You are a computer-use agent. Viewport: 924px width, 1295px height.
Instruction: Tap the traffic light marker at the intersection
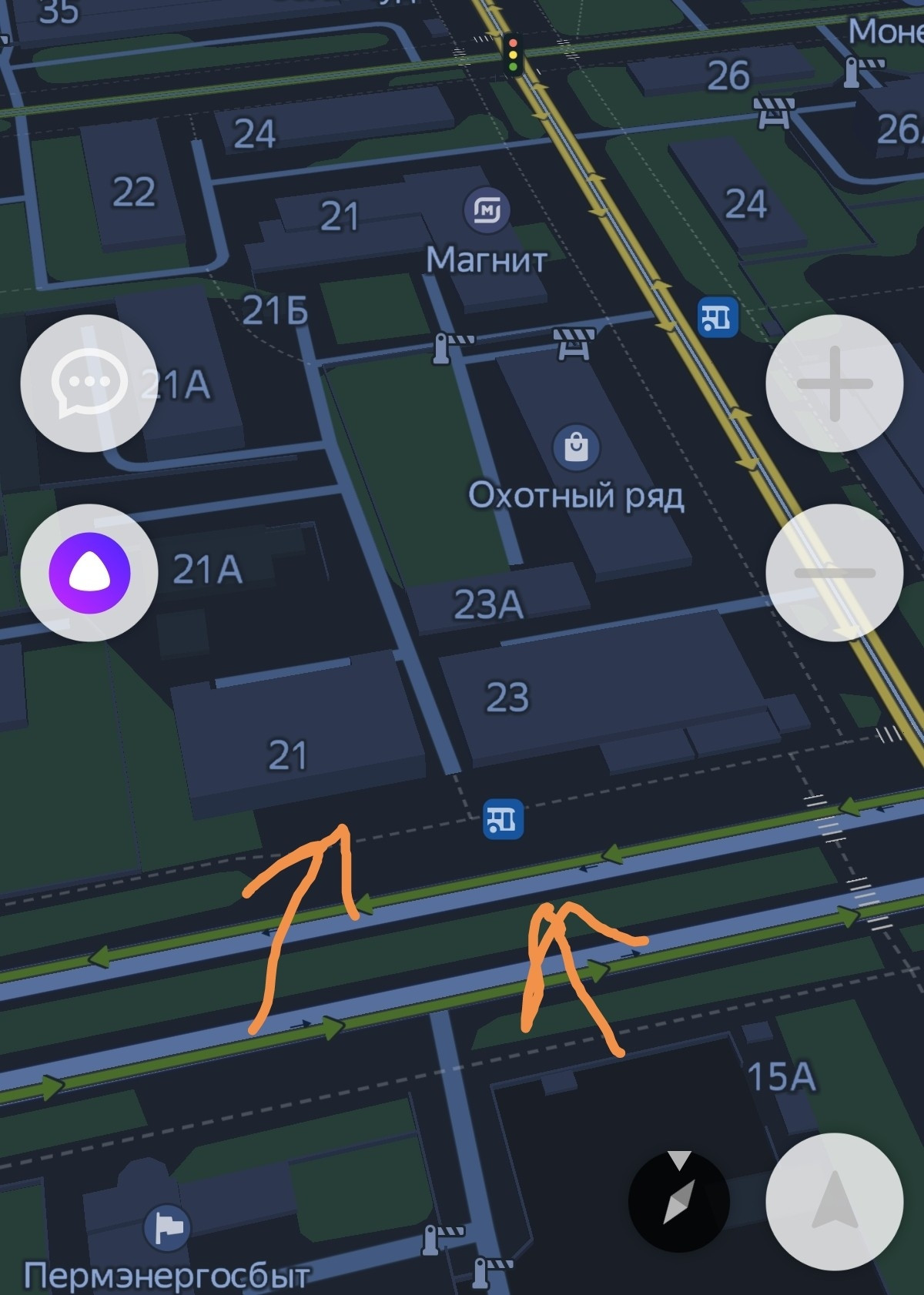click(512, 55)
